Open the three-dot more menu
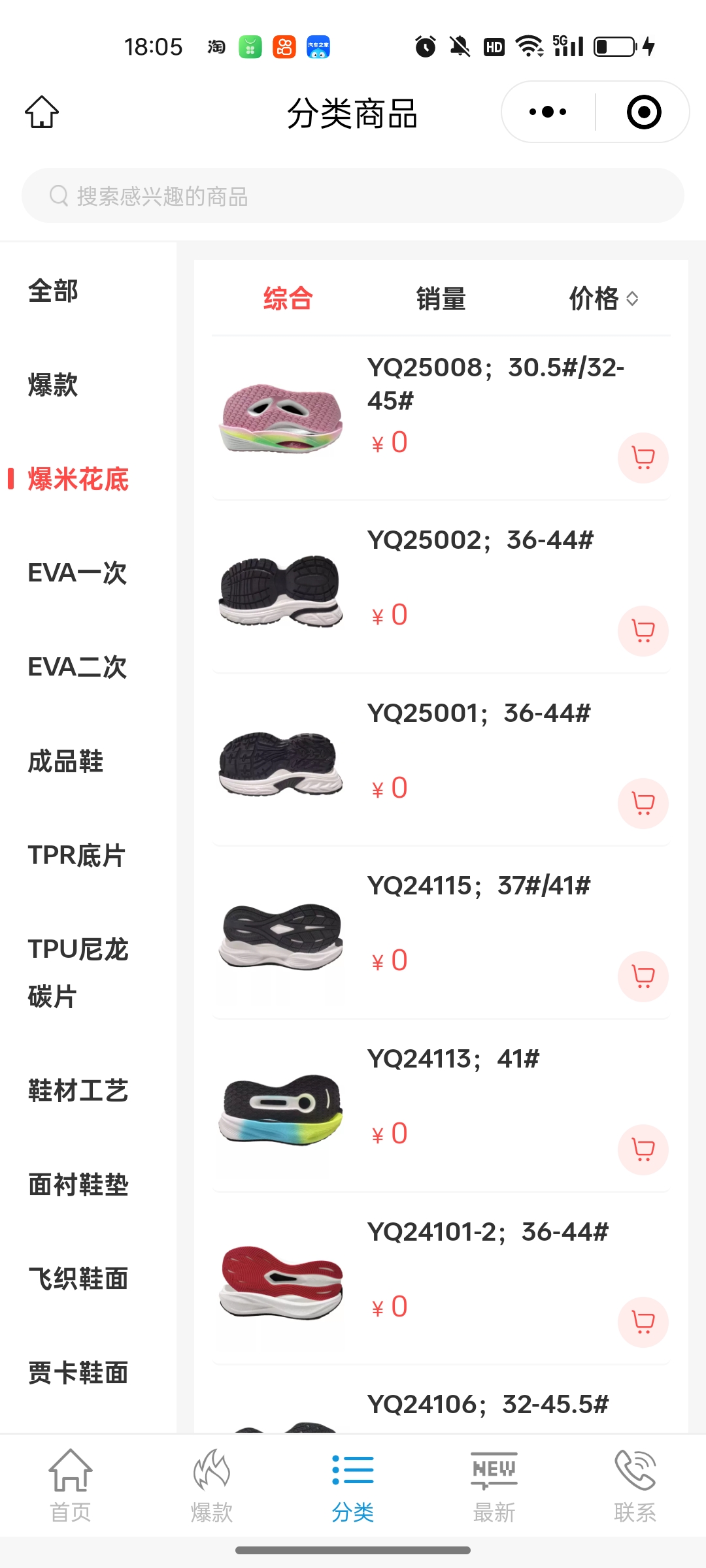Viewport: 706px width, 1568px height. [x=548, y=112]
